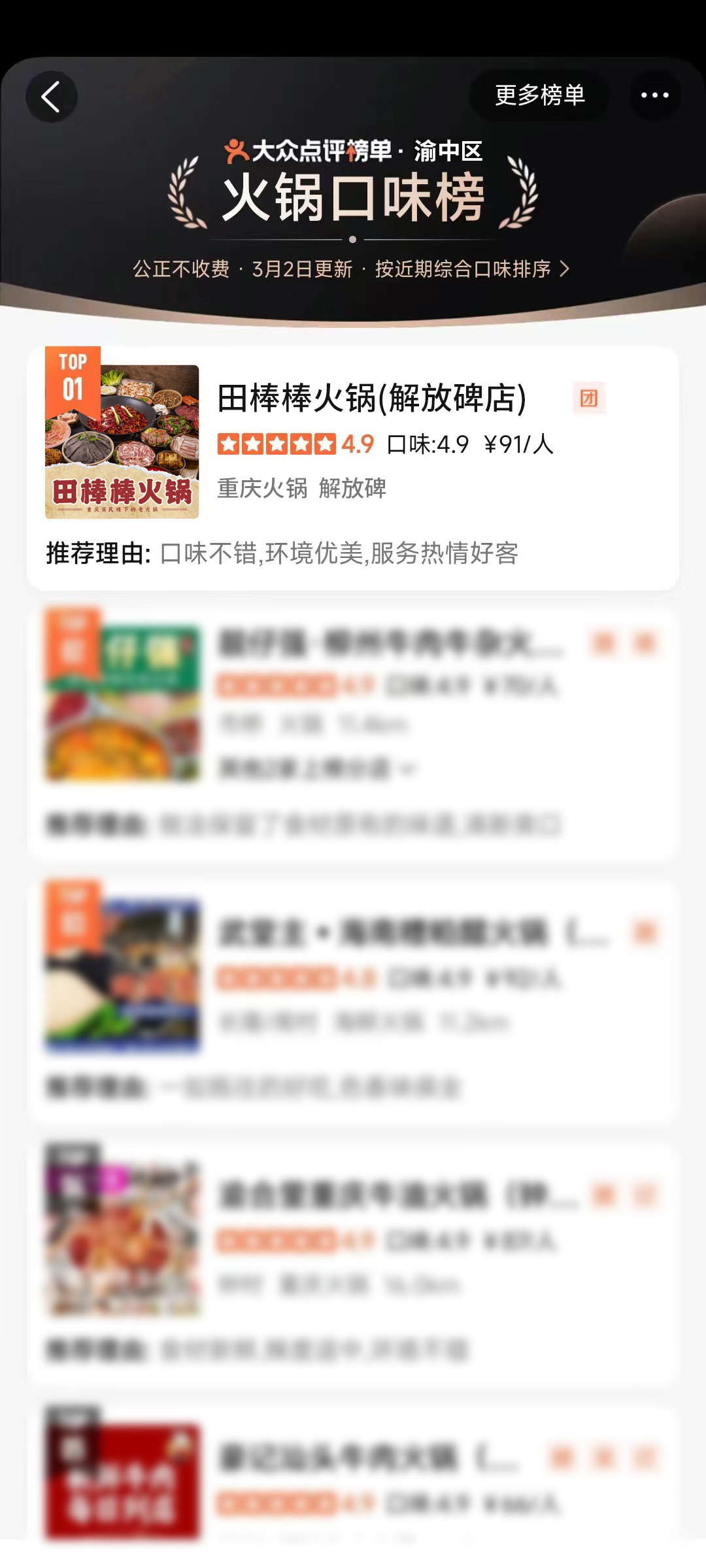
Task: Open the three-dot overflow menu
Action: pyautogui.click(x=654, y=95)
